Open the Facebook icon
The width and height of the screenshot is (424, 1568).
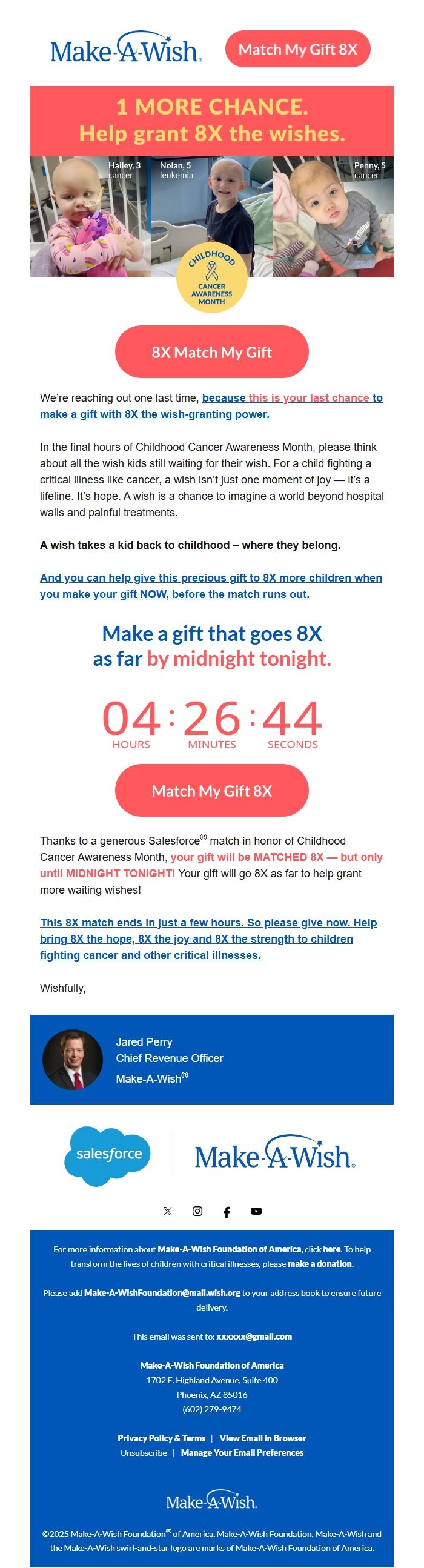[x=227, y=1212]
